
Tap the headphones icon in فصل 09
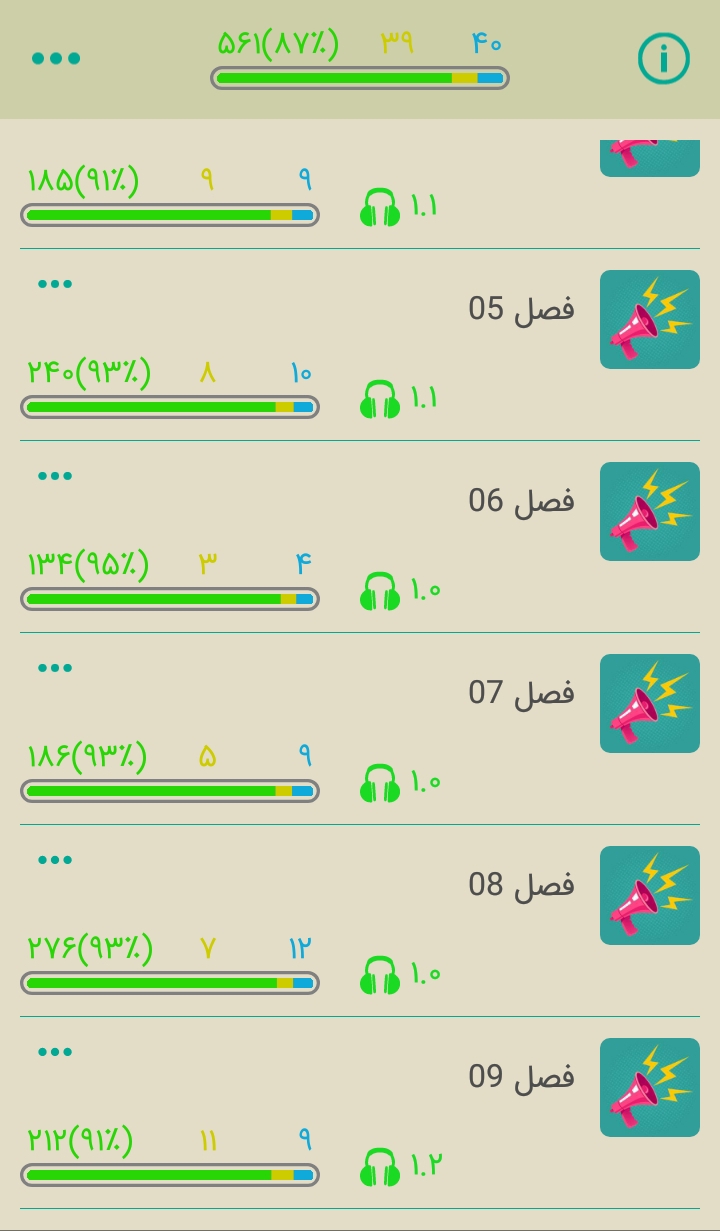[380, 1167]
